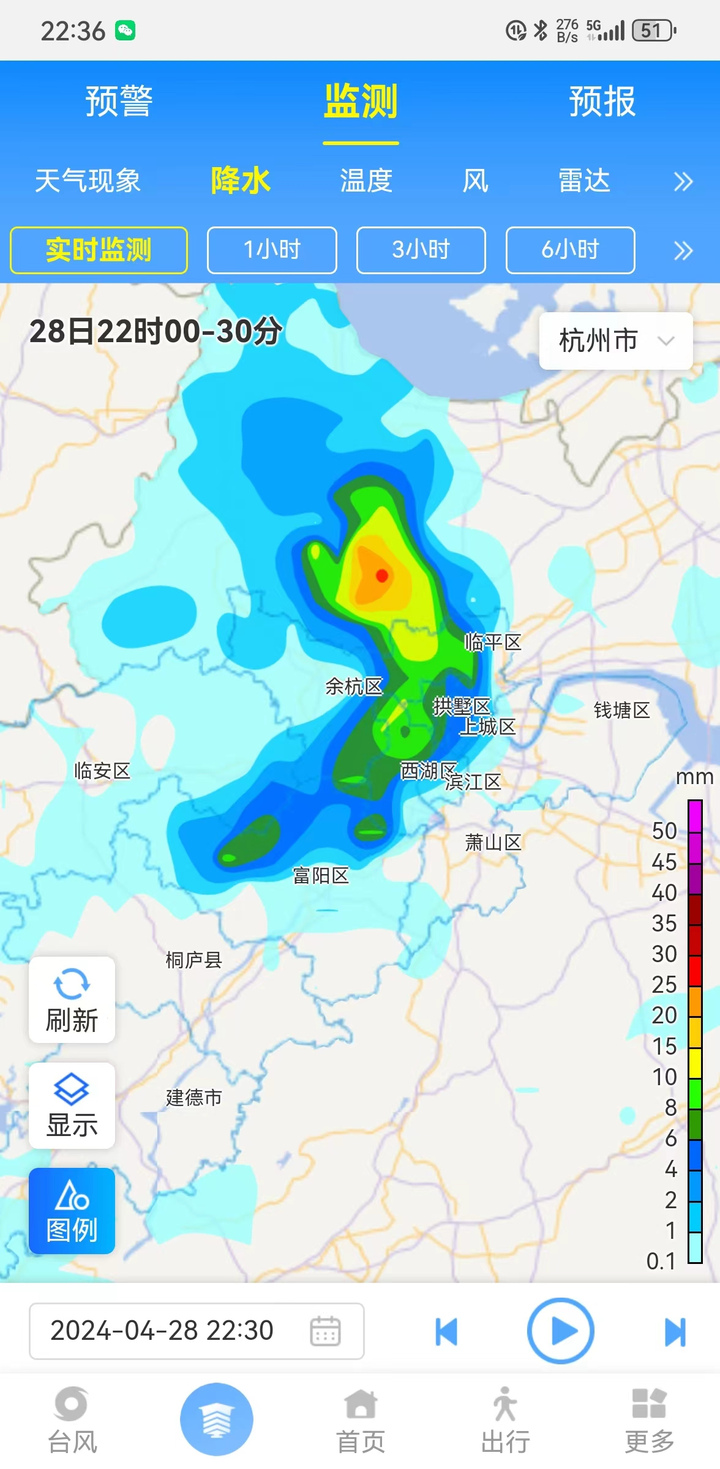Expand more categories arrow beside 雷达
The height and width of the screenshot is (1469, 720).
[x=683, y=181]
